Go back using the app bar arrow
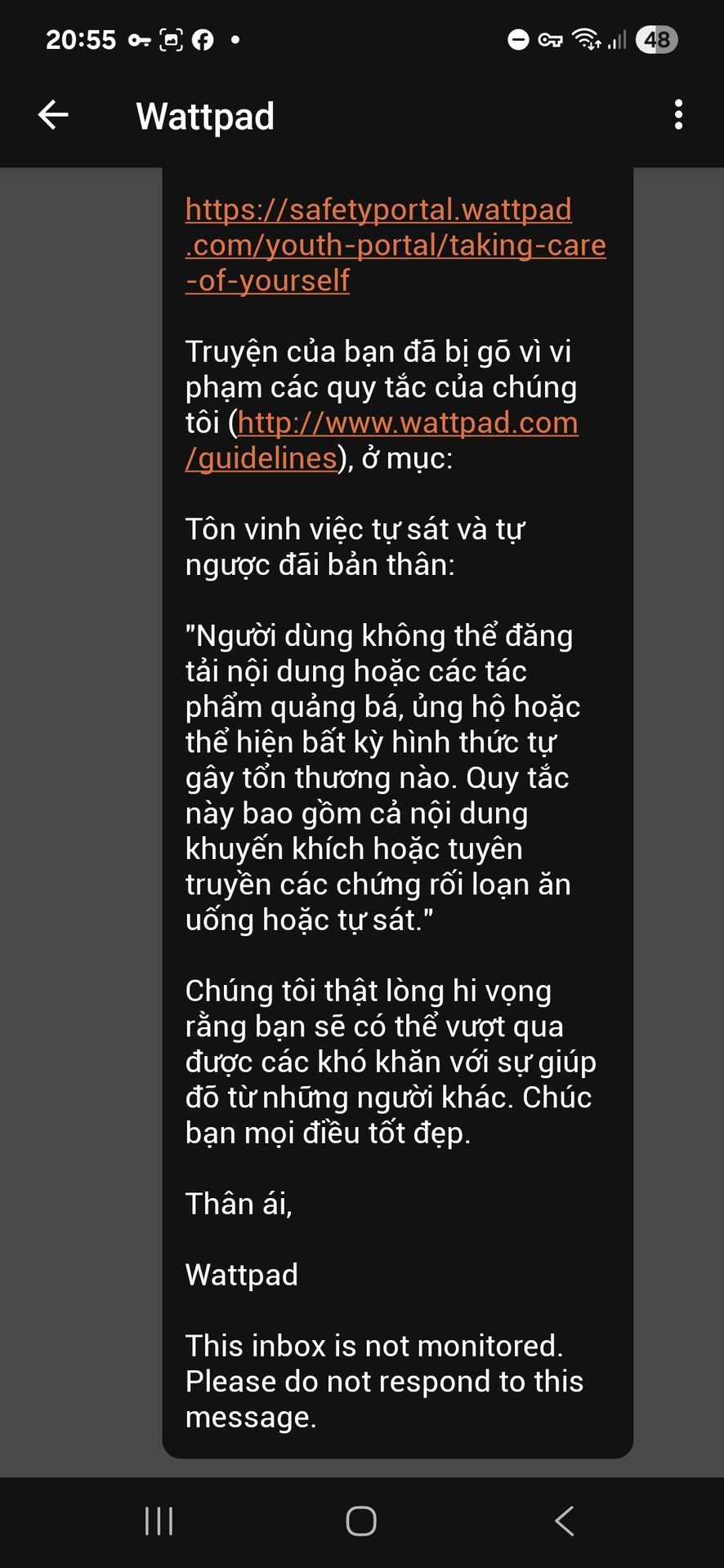Viewport: 724px width, 1568px height. [53, 115]
